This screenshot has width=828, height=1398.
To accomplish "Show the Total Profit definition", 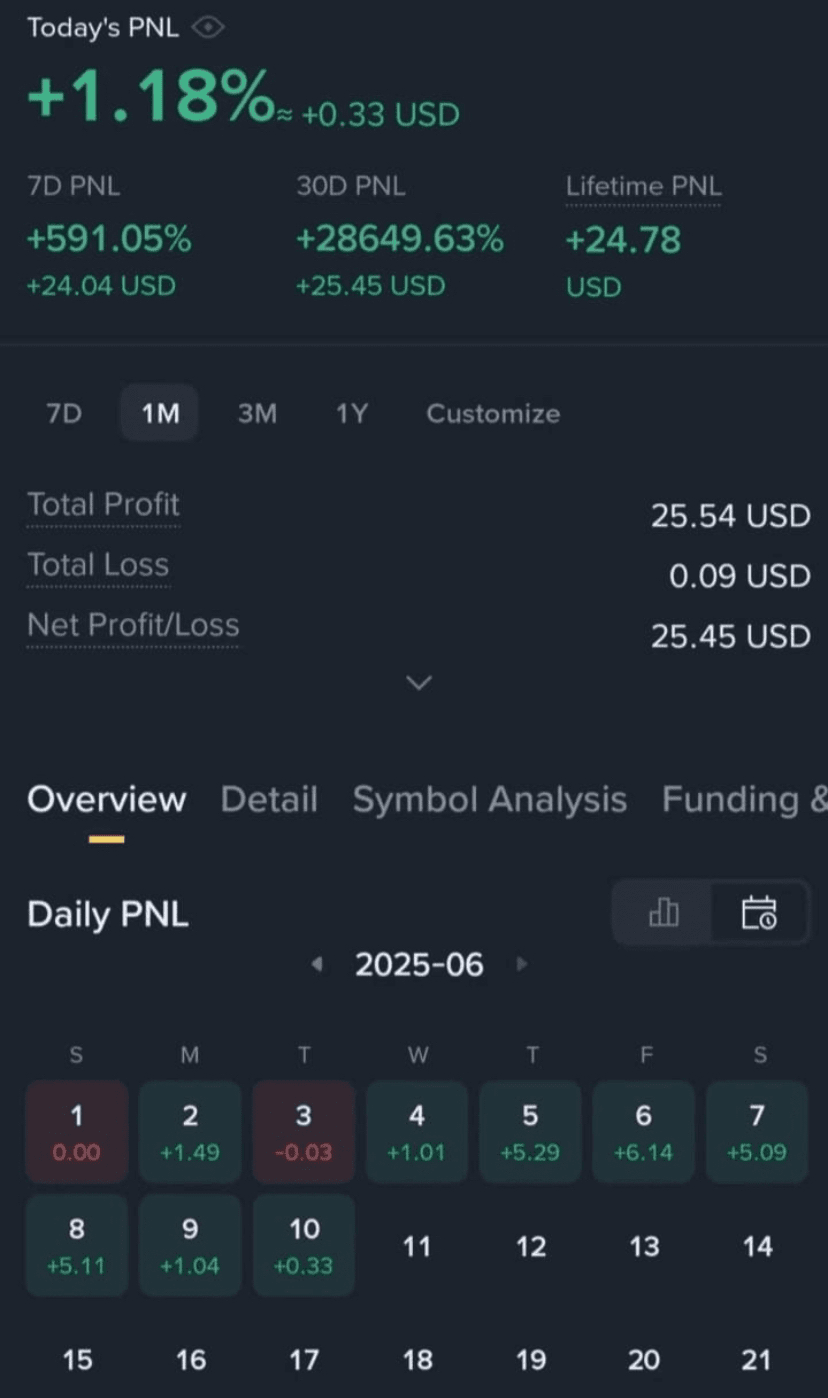I will 103,504.
